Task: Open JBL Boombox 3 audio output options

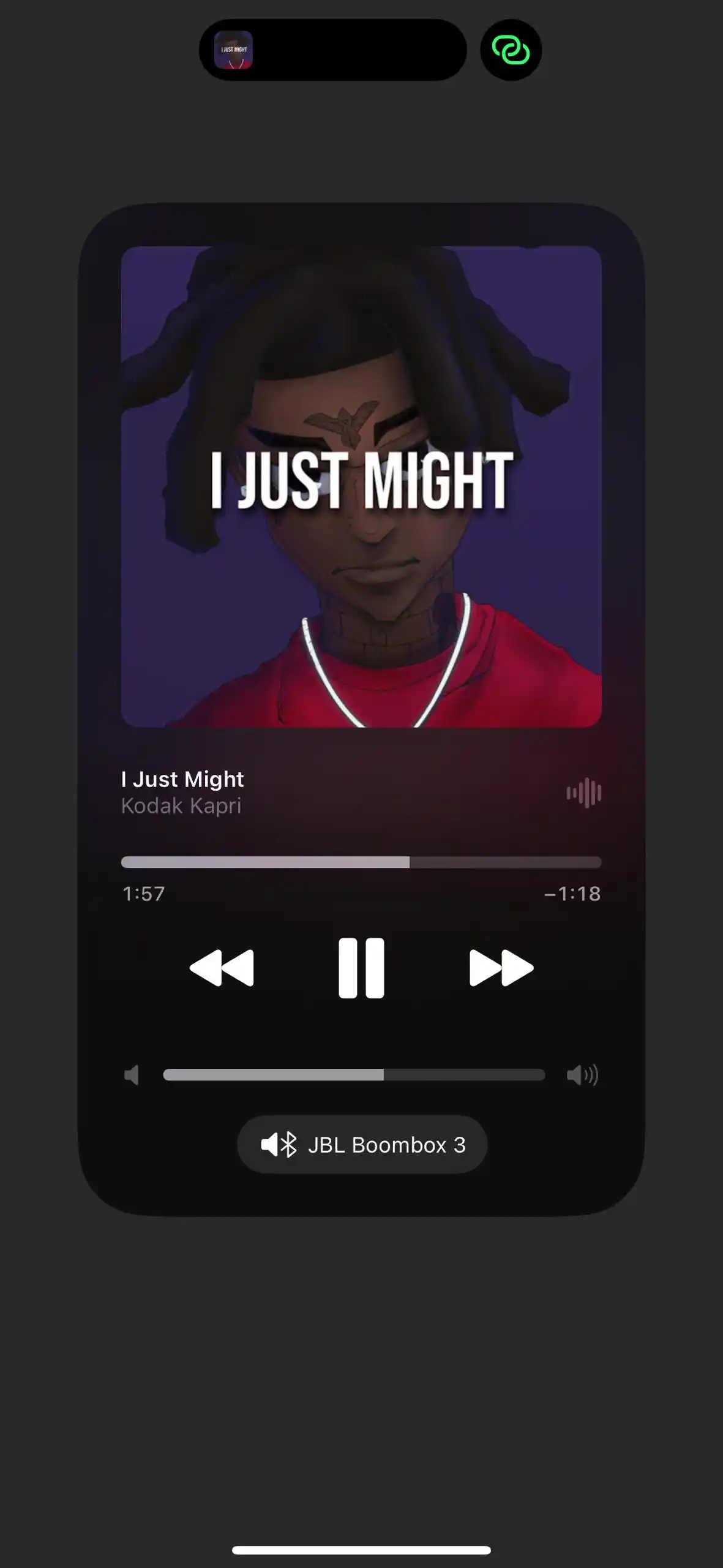Action: pos(362,1144)
